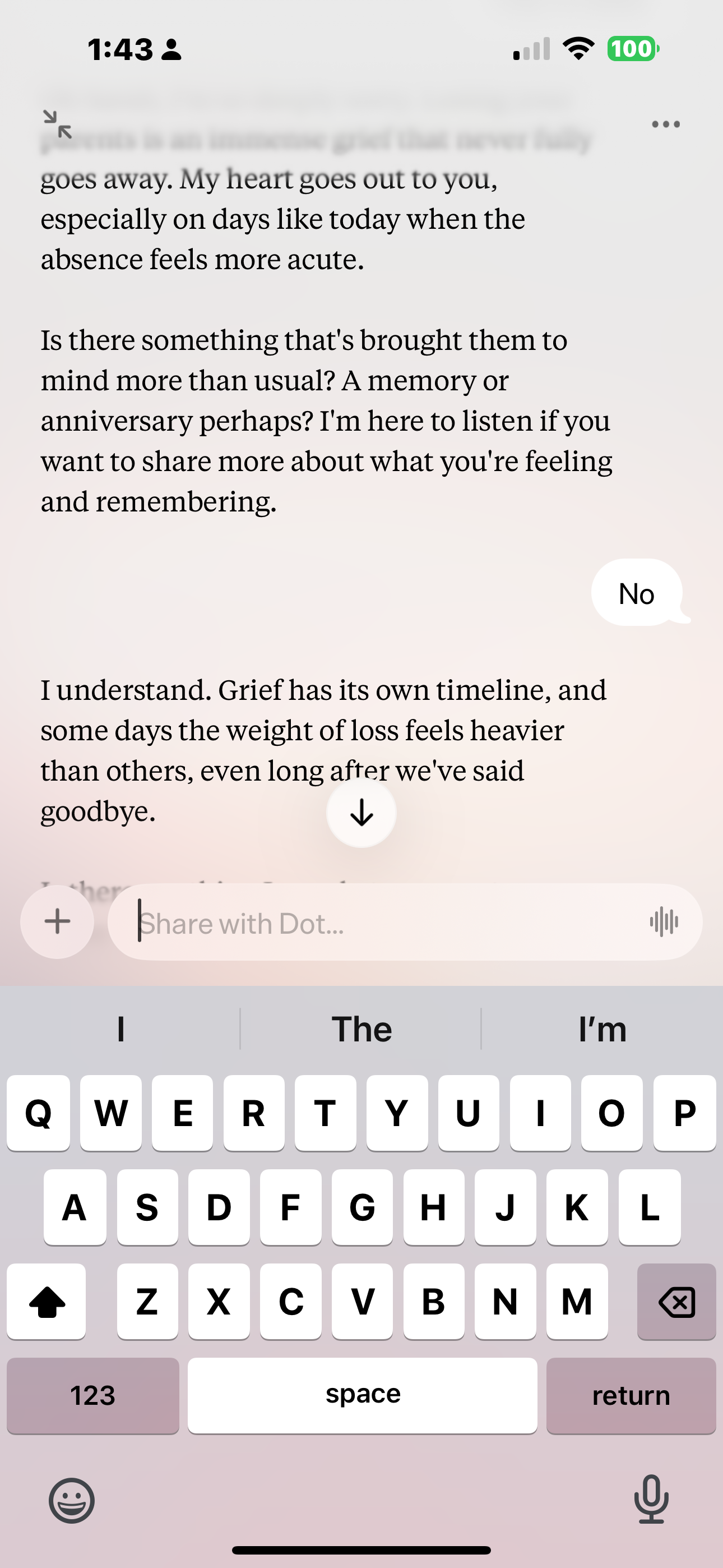
Task: Hit the keyboard return key
Action: coord(631,1395)
